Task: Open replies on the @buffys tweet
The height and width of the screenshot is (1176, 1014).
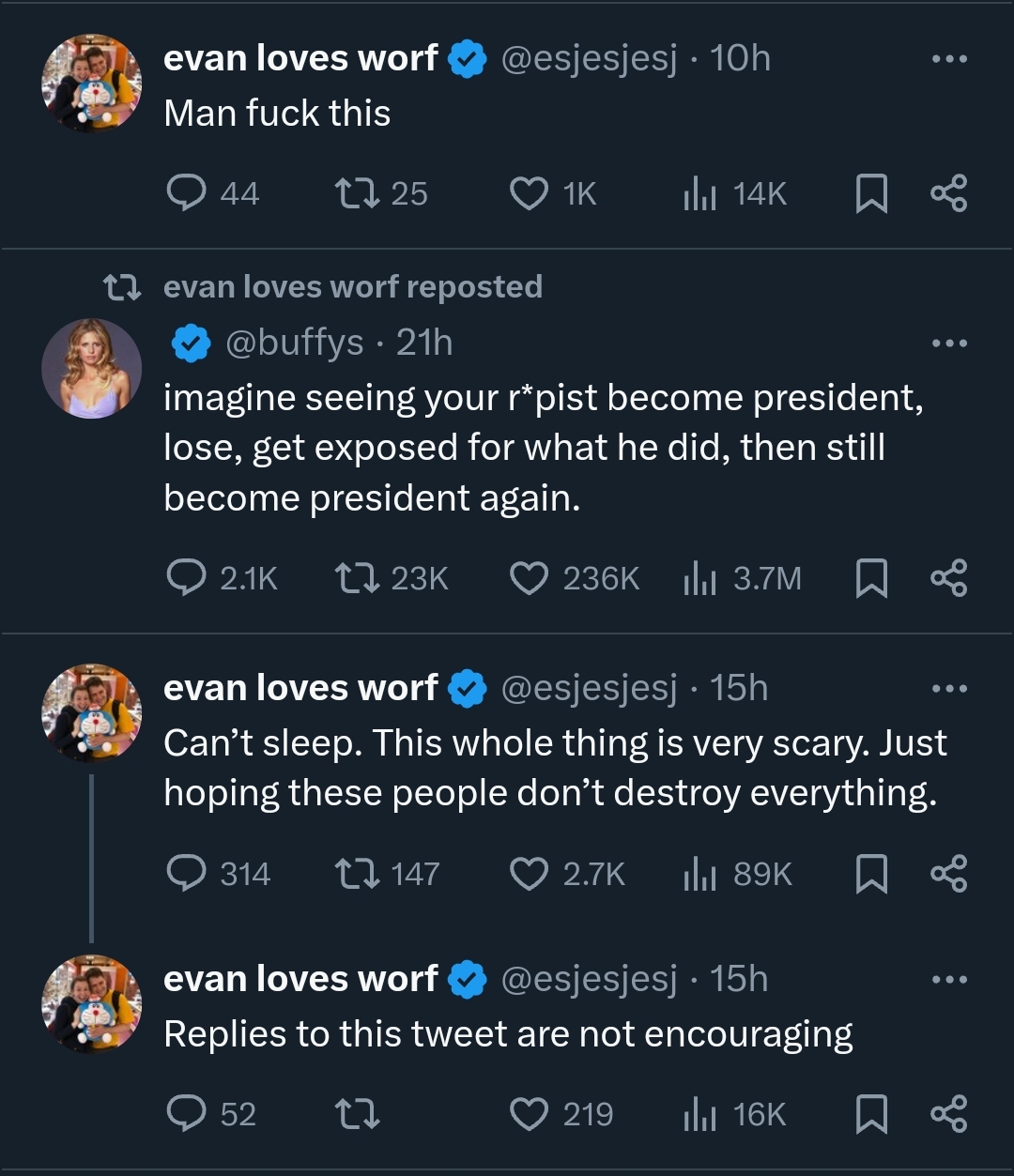Action: coord(186,578)
